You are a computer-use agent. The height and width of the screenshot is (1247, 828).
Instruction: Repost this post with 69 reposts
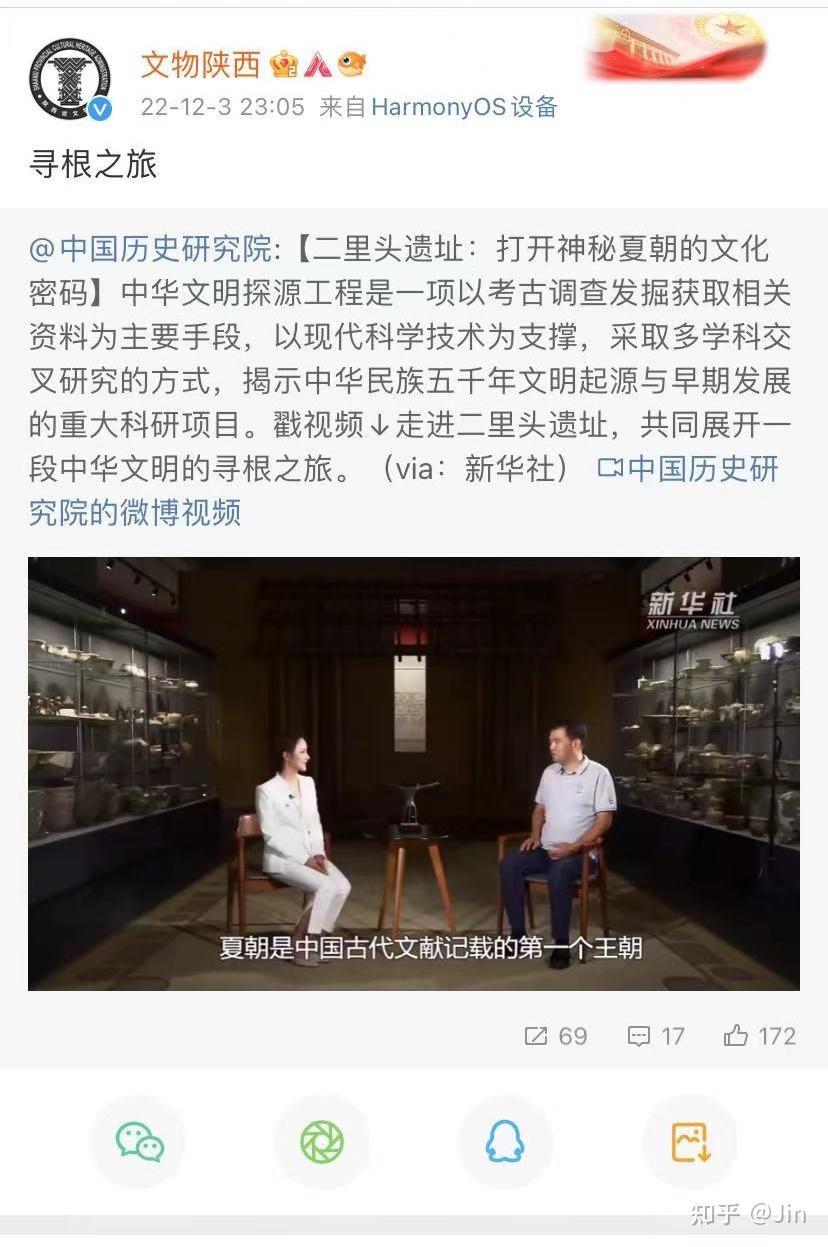pos(556,1036)
